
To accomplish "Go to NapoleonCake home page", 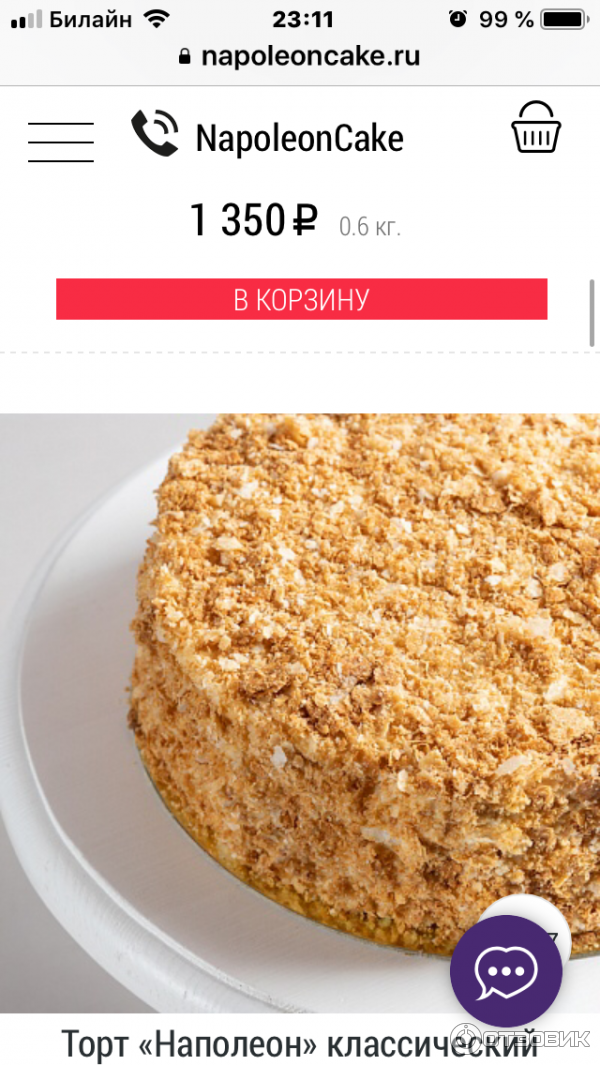I will [x=299, y=139].
